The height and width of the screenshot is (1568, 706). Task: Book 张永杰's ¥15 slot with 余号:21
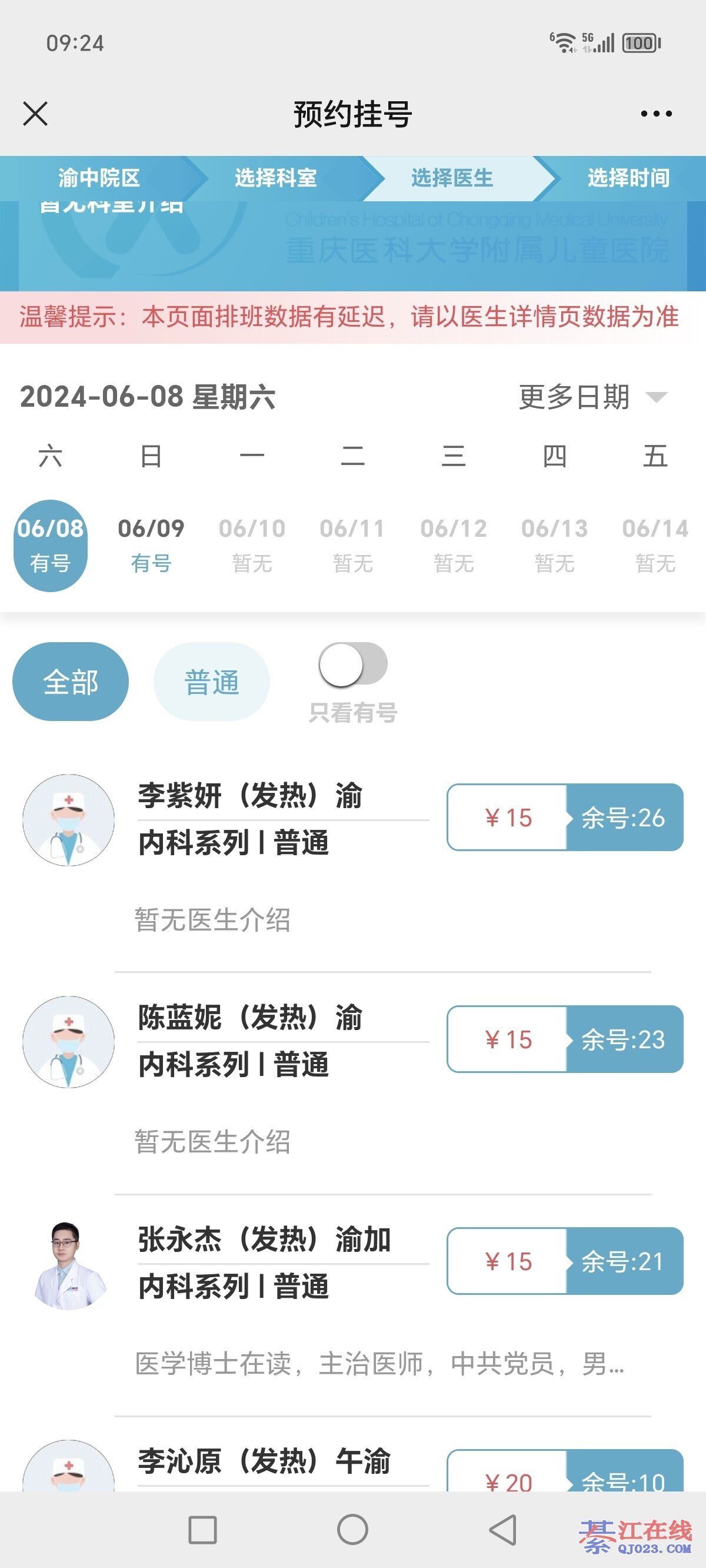pyautogui.click(x=565, y=1261)
